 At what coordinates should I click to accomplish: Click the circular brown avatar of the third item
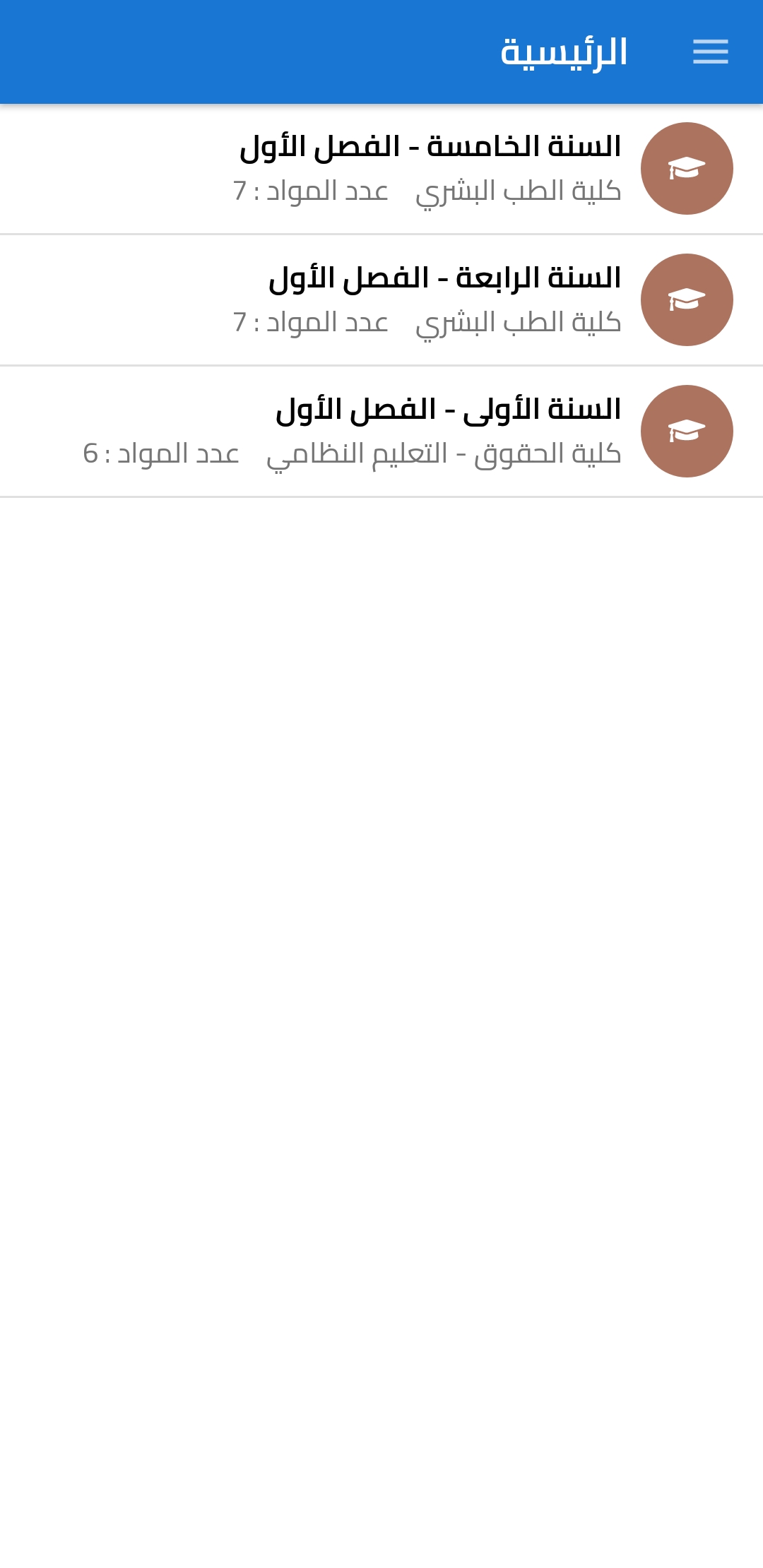coord(687,431)
